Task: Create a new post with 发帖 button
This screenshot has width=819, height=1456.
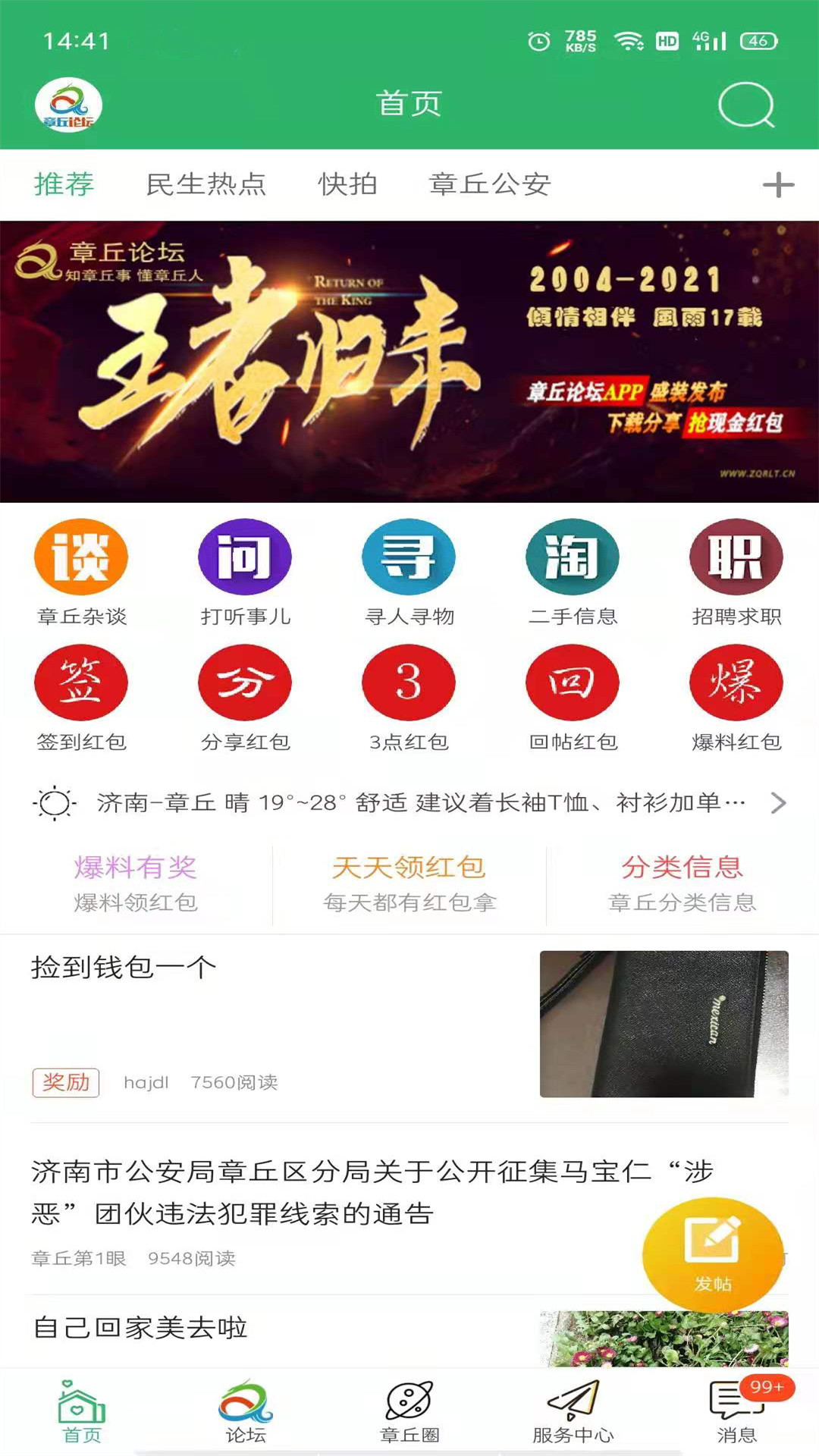Action: pyautogui.click(x=713, y=1254)
